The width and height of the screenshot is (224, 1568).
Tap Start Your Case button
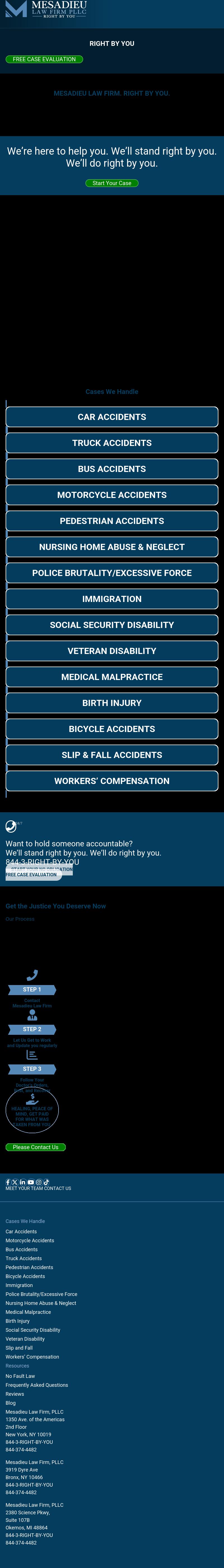[112, 183]
